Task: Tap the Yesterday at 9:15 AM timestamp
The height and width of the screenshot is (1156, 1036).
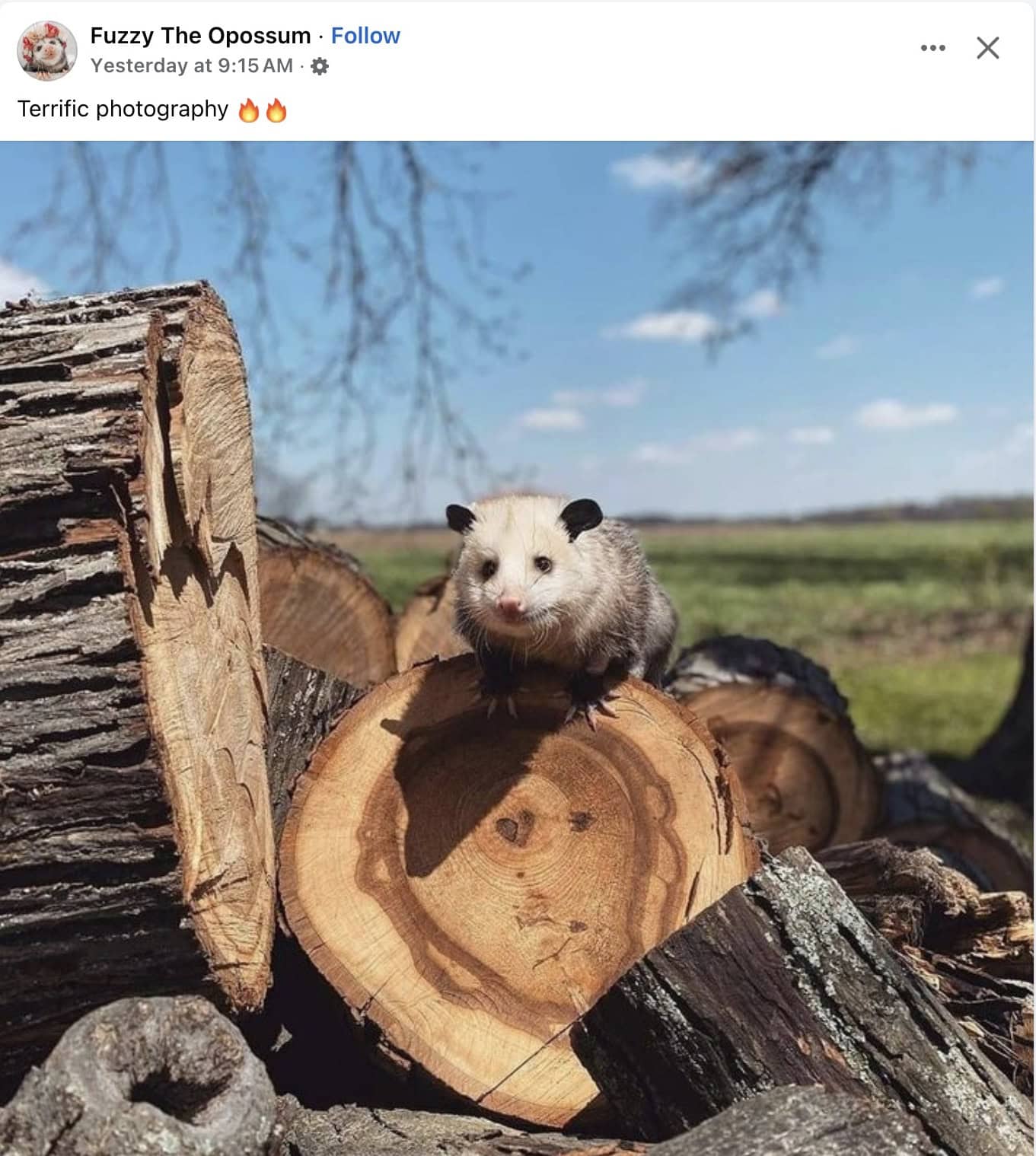Action: pyautogui.click(x=191, y=66)
